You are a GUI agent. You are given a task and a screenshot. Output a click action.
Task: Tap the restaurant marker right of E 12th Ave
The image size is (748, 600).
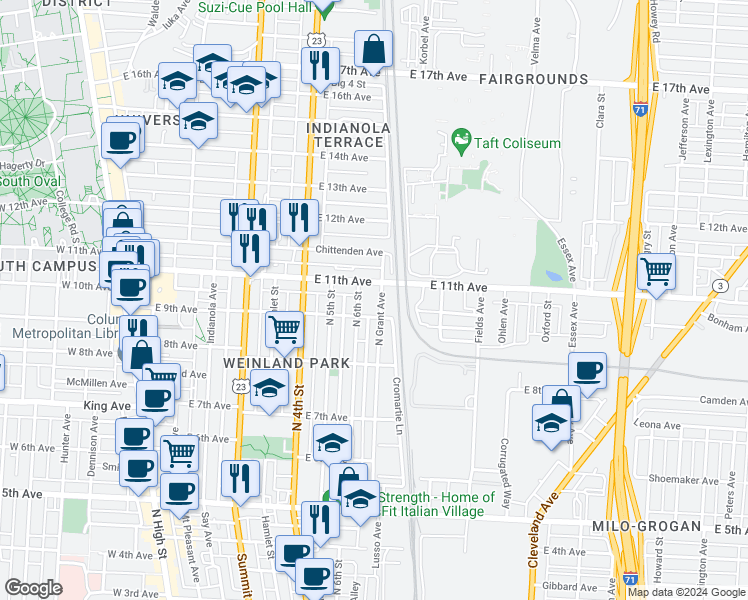tap(300, 220)
